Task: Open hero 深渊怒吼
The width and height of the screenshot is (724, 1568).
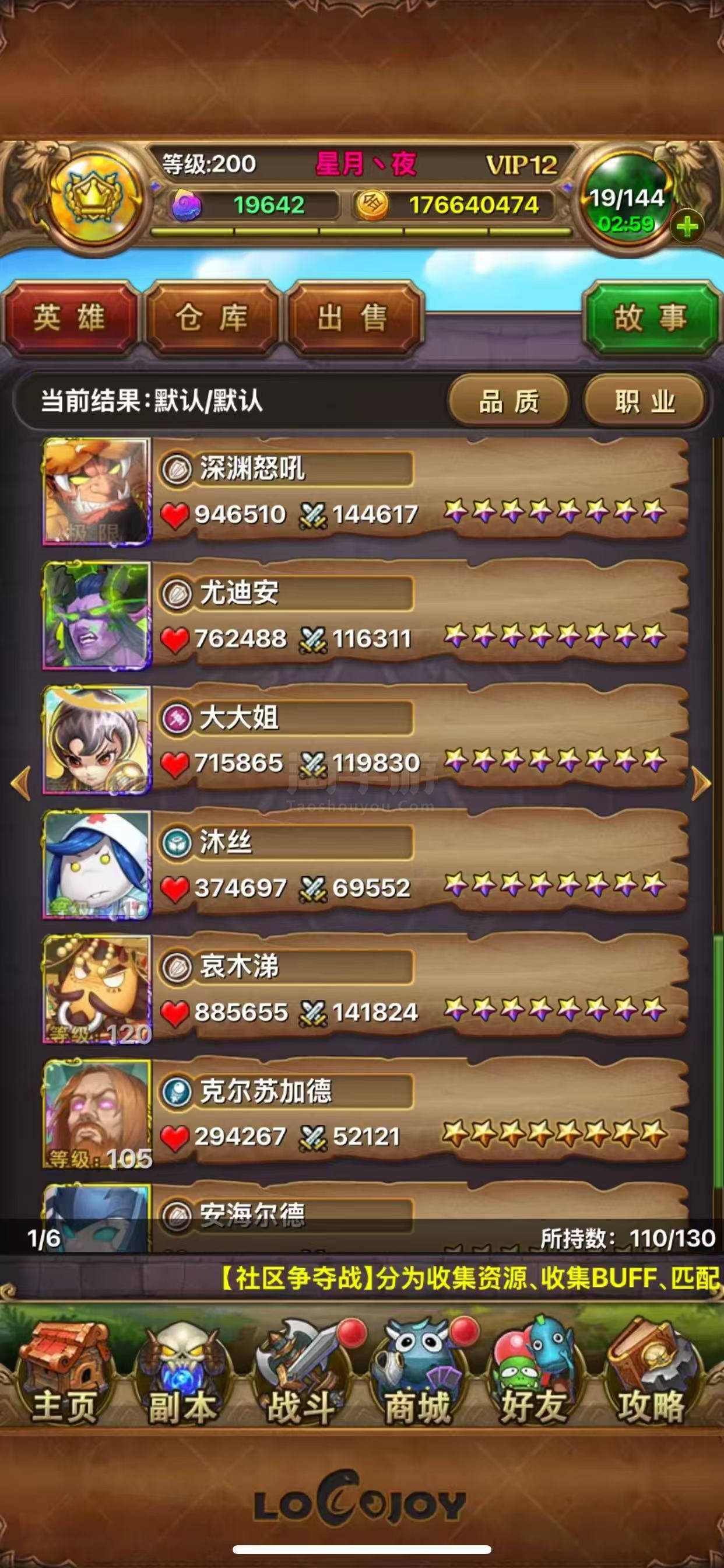Action: tap(365, 492)
